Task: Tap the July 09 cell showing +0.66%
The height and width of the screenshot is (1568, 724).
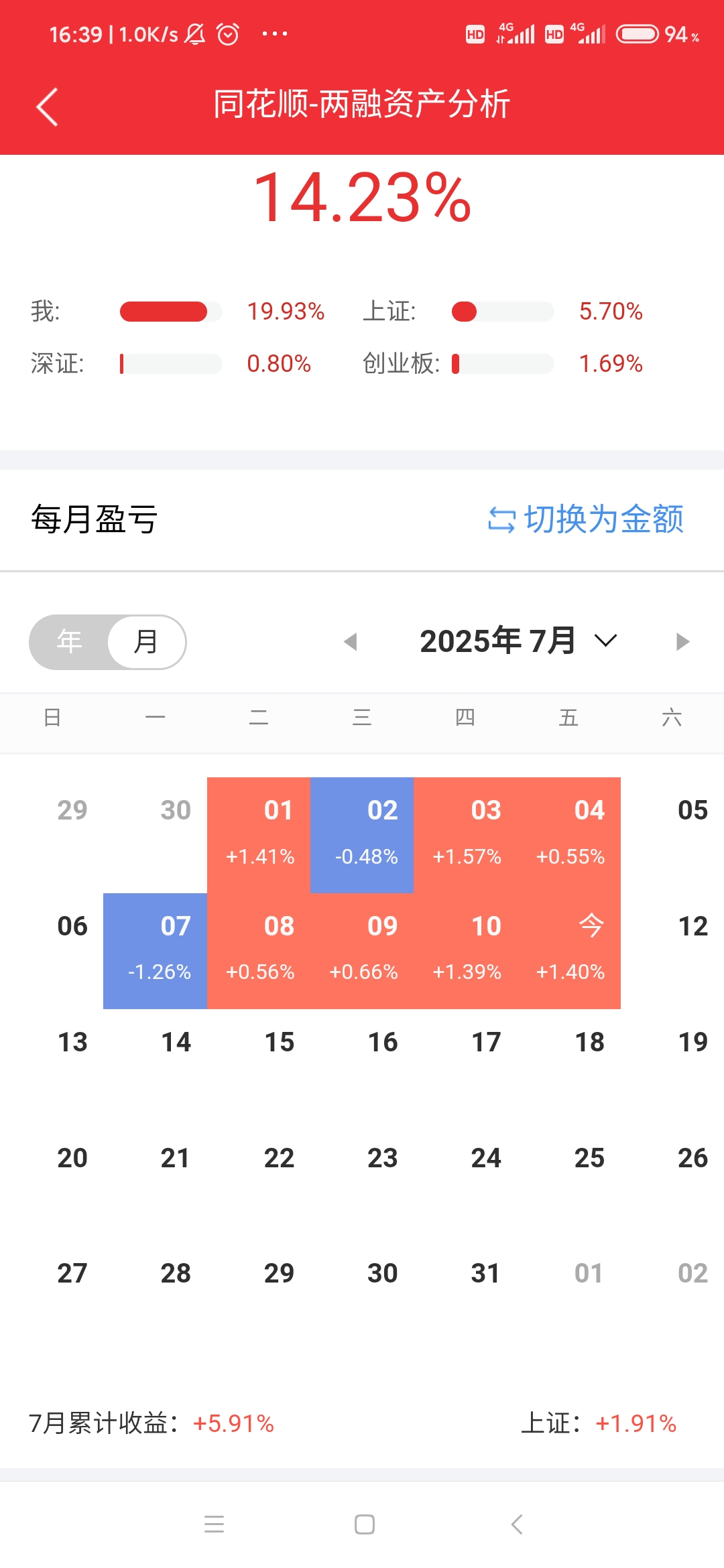Action: click(x=362, y=950)
